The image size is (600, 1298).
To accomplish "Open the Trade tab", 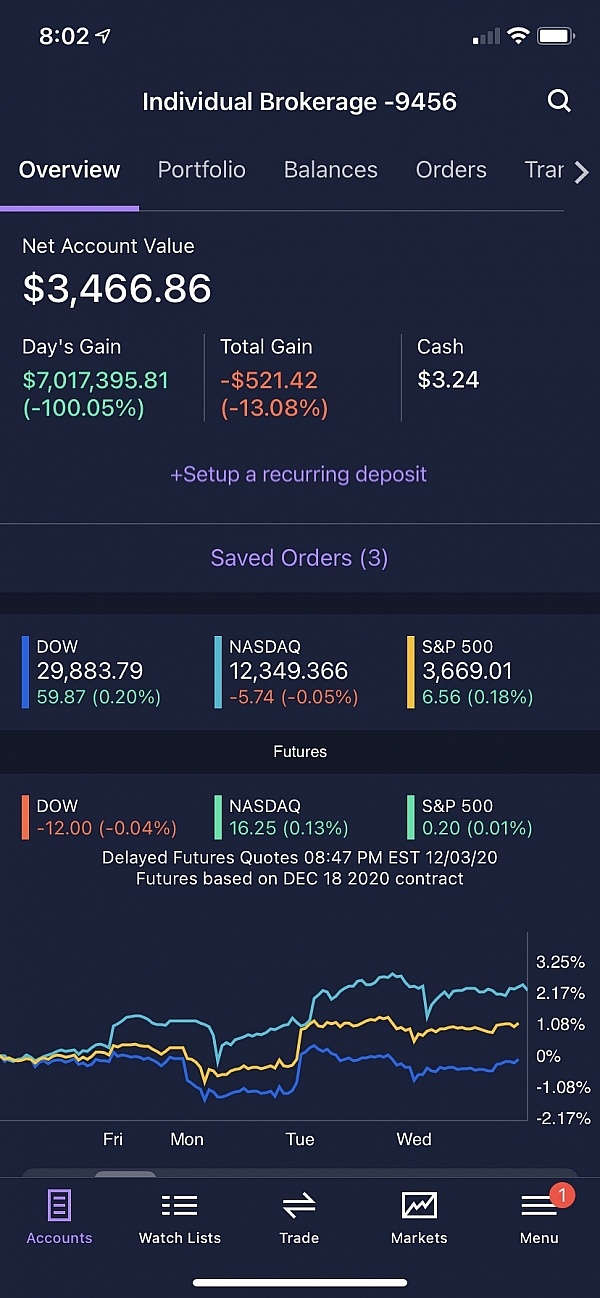I will click(299, 1217).
